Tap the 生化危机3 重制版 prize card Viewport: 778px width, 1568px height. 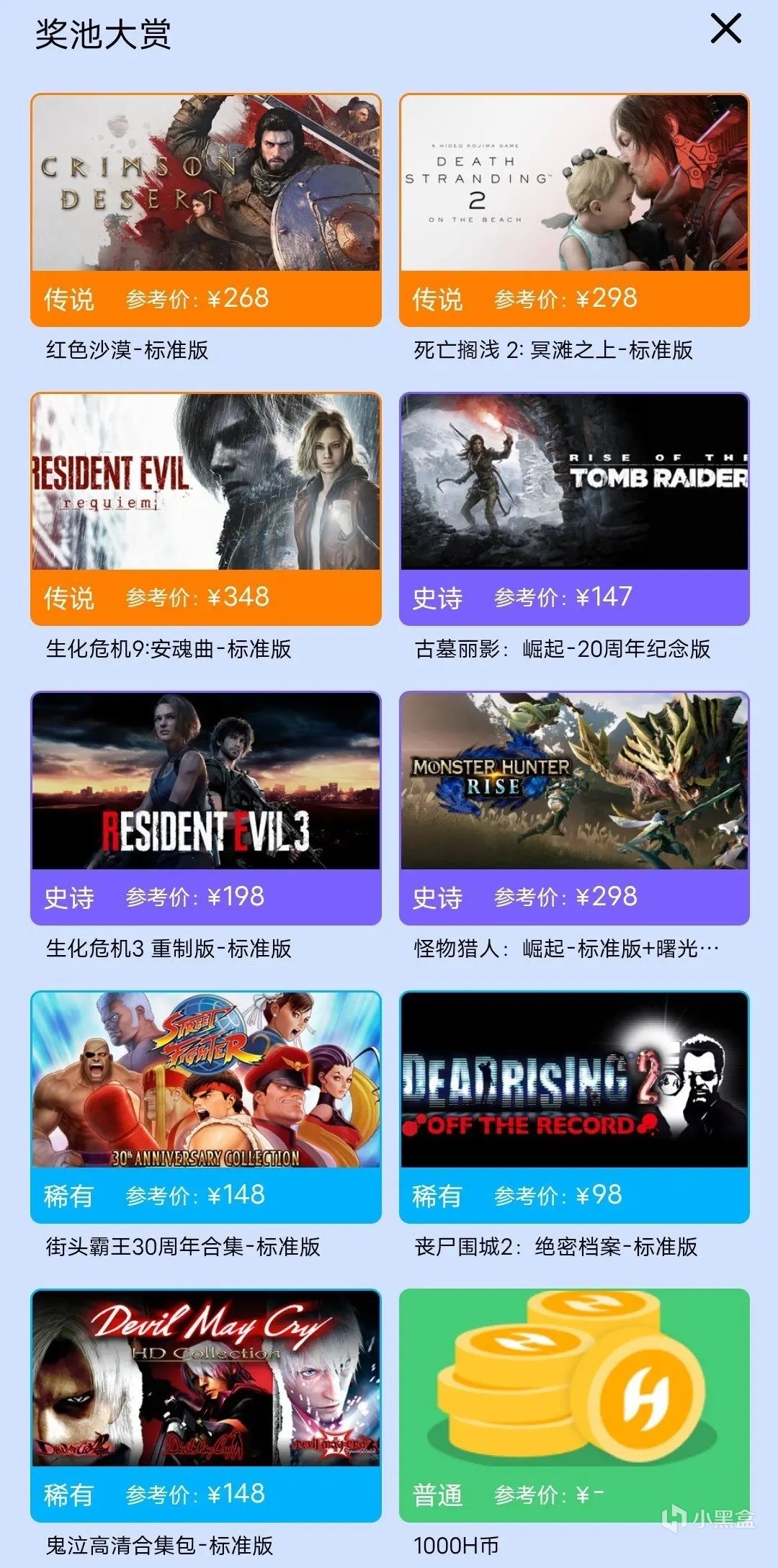coord(206,808)
